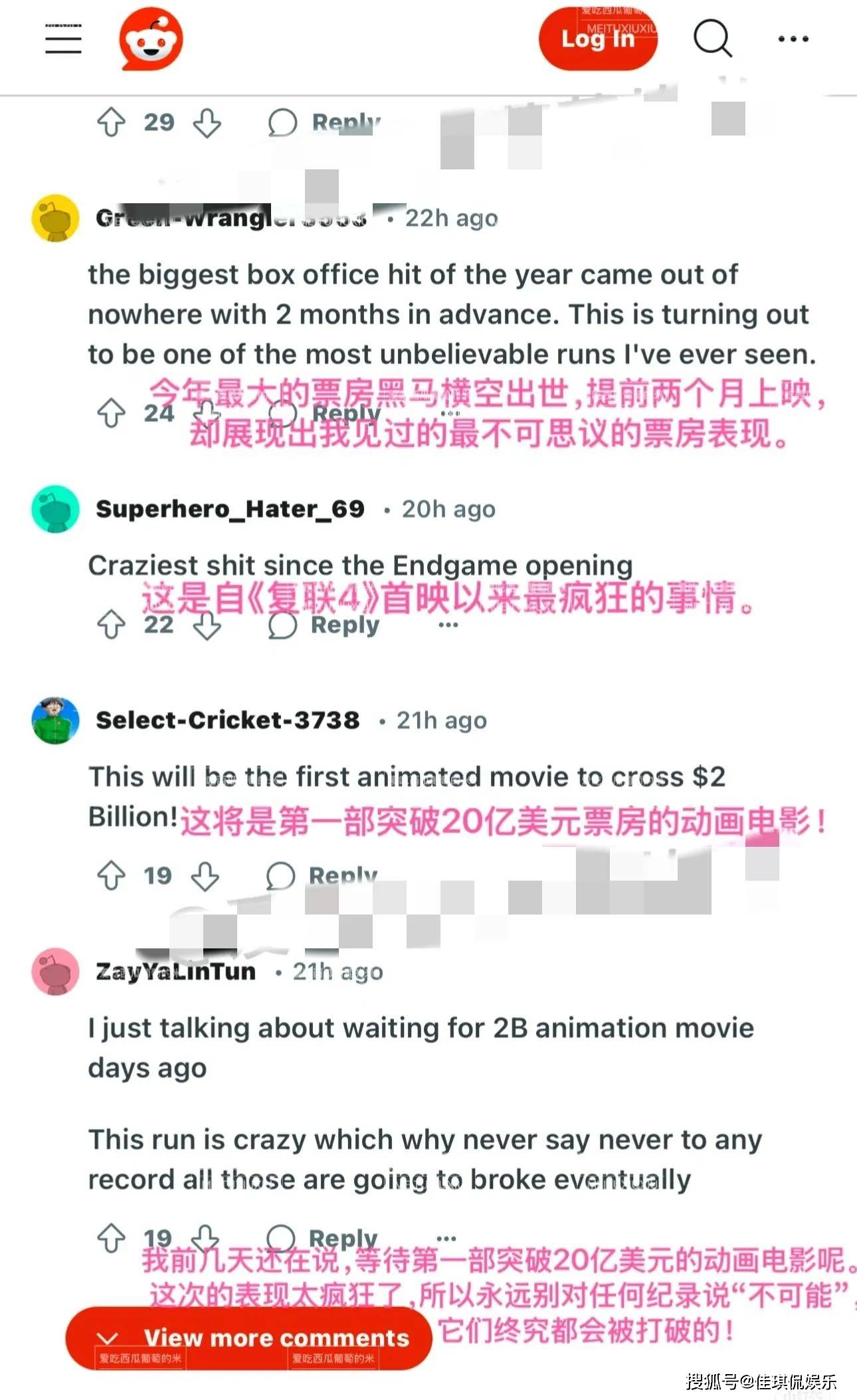Upvote ZayYaLinTun's comment

click(111, 1238)
